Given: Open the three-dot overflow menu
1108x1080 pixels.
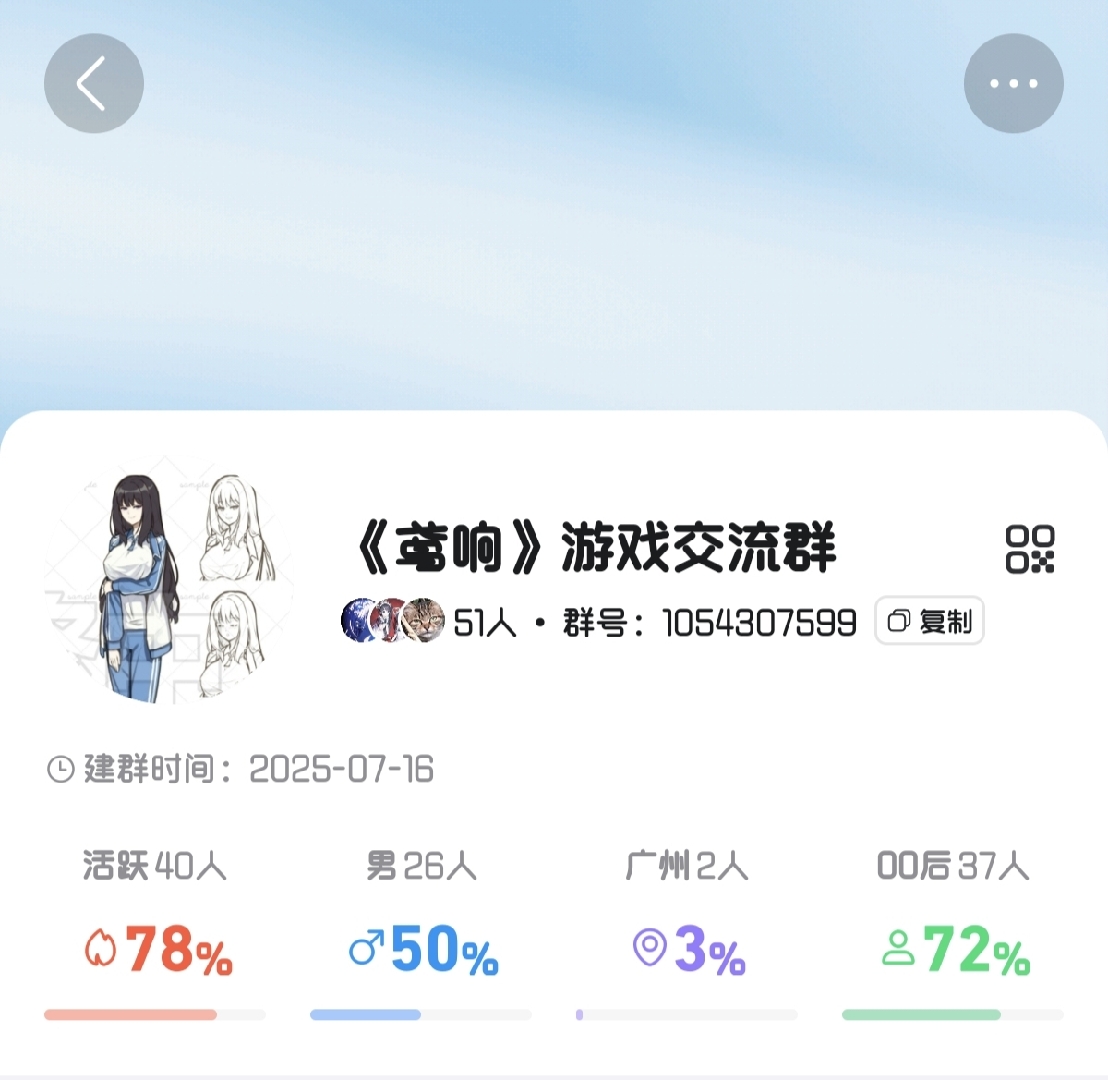Looking at the screenshot, I should (x=1013, y=83).
